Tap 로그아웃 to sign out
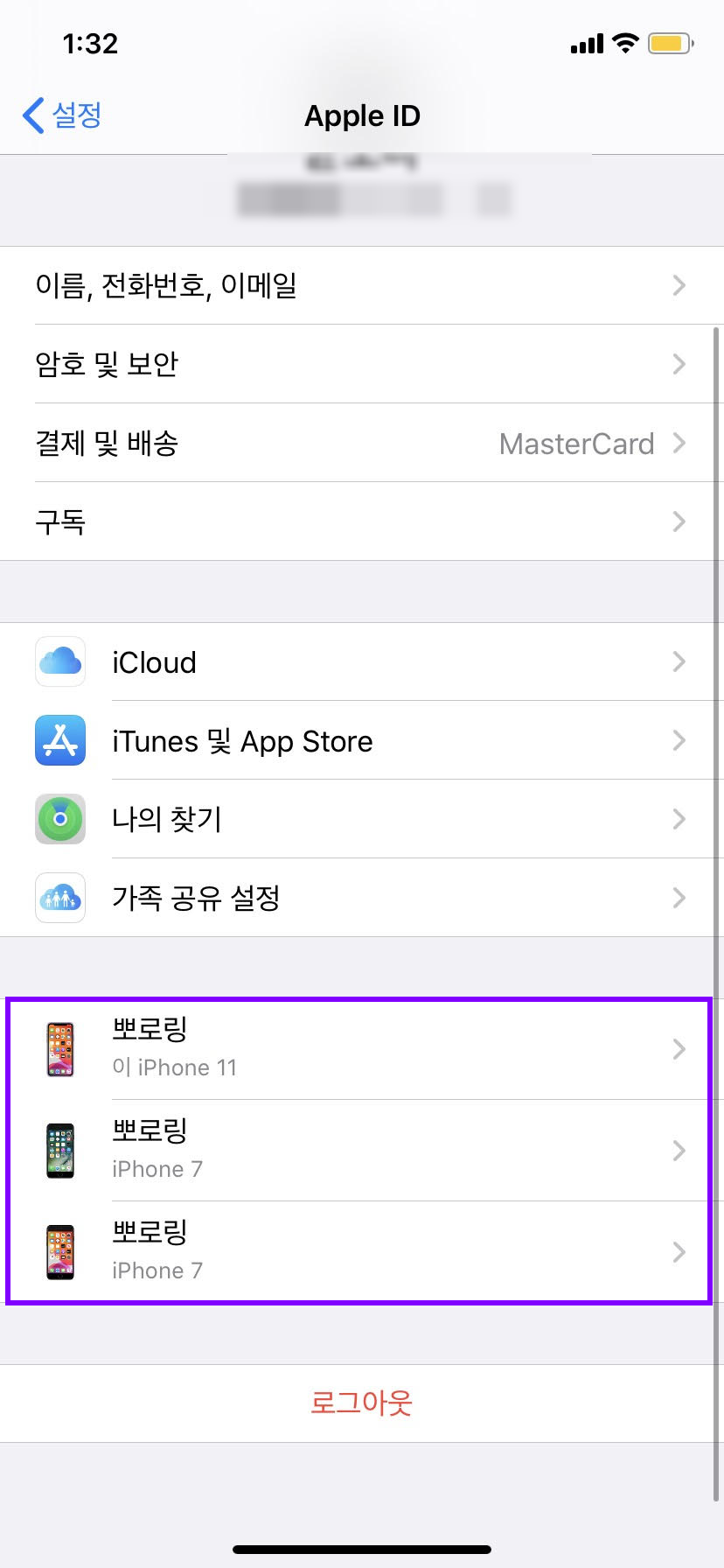Screen dimensions: 724x1568 click(x=361, y=1403)
